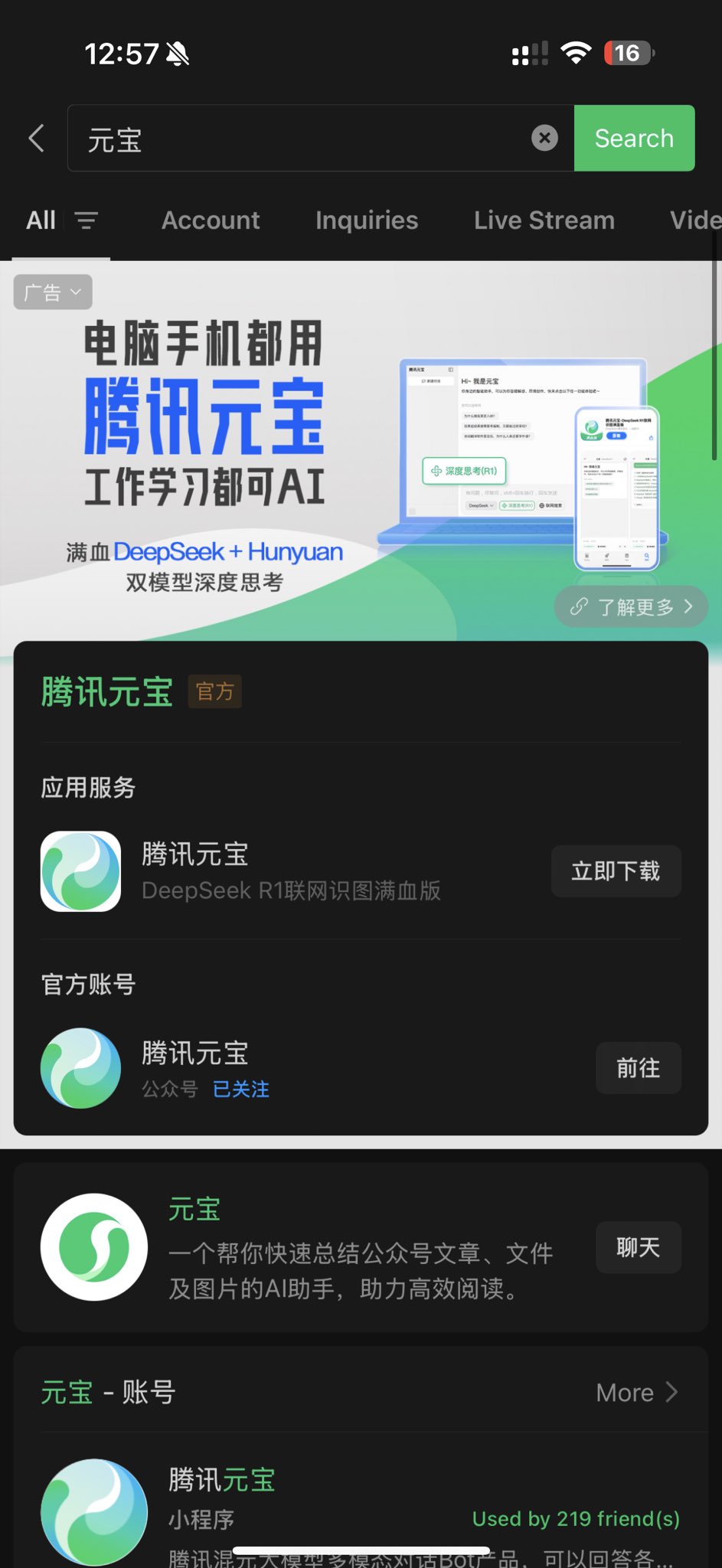722x1568 pixels.
Task: Open the Inquiries tab
Action: [367, 220]
